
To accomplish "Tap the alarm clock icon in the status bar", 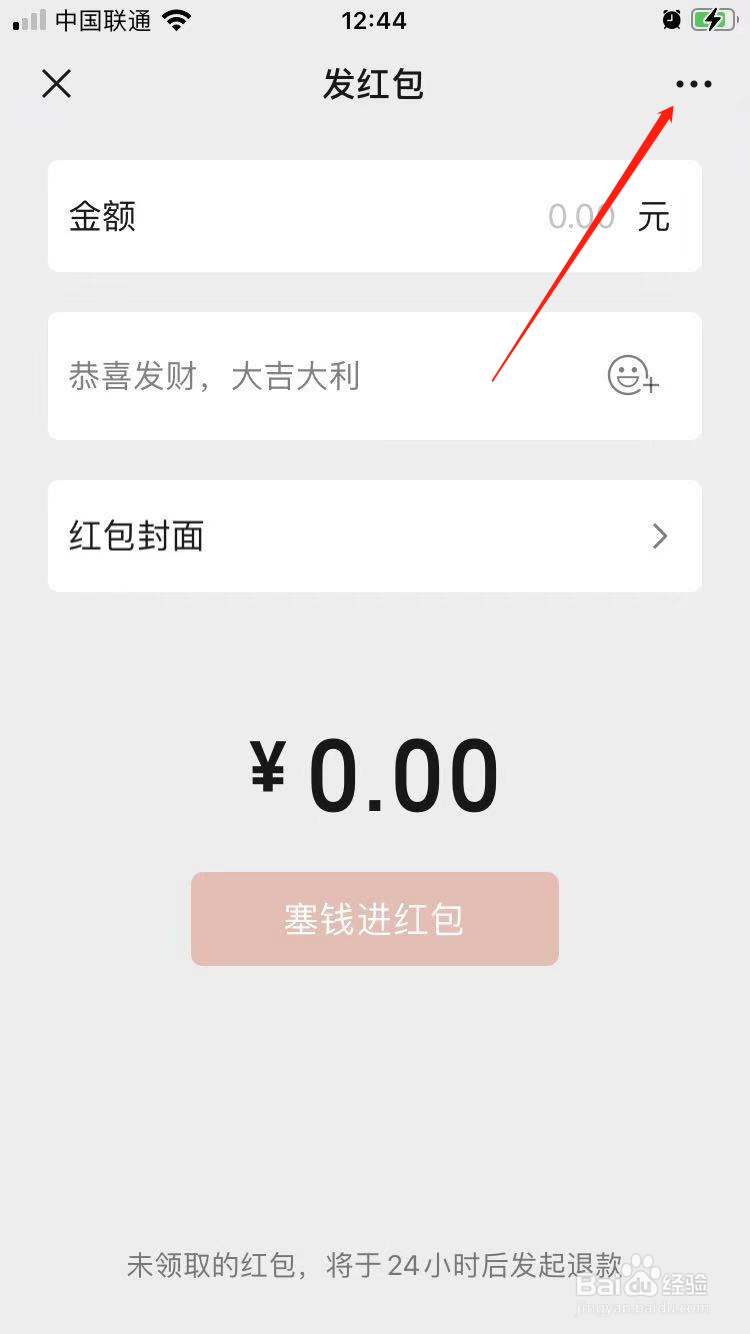I will (671, 19).
